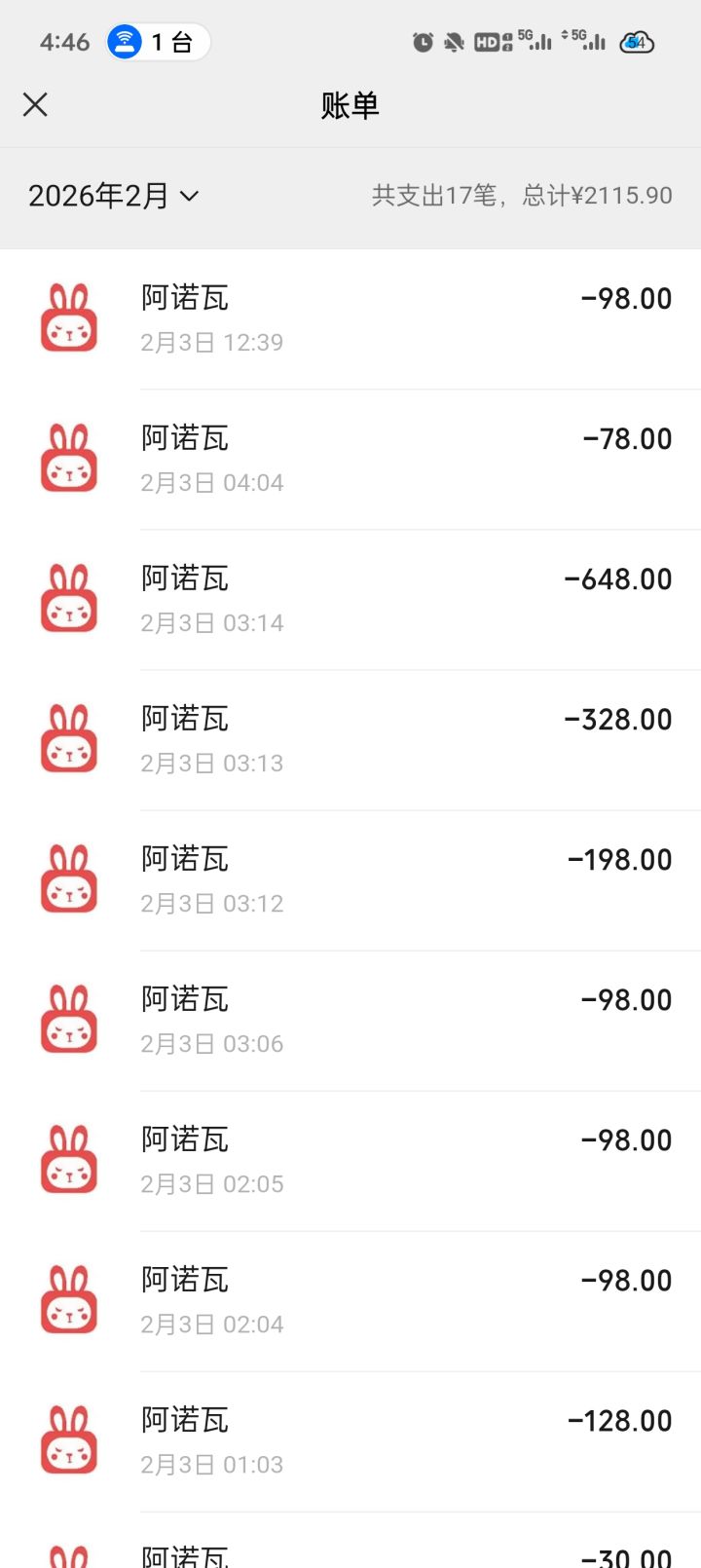701x1568 pixels.
Task: Tap the 阿诺瓦 entry at 2月3日 02:05
Action: click(x=350, y=1161)
